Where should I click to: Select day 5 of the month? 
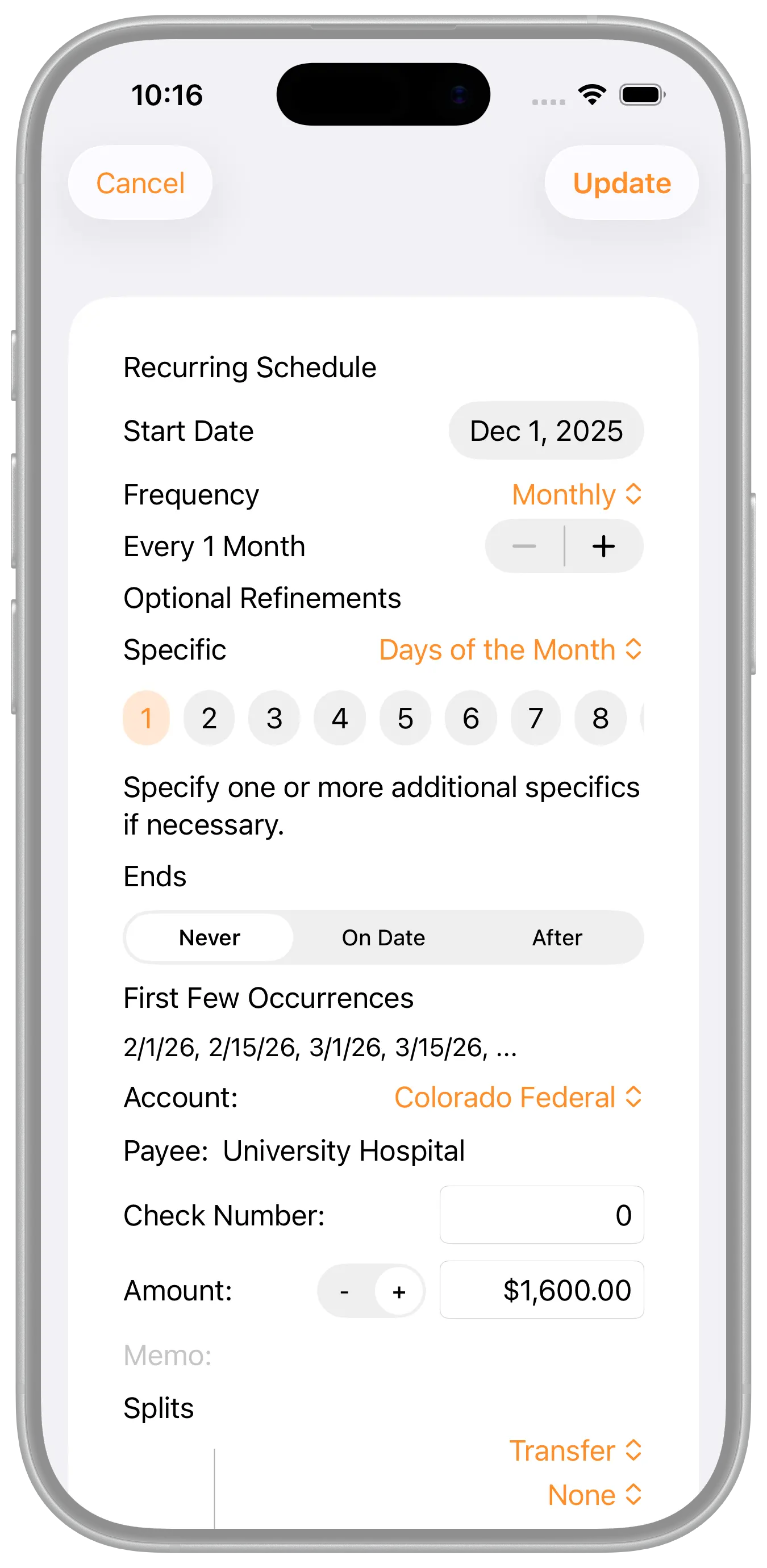406,718
